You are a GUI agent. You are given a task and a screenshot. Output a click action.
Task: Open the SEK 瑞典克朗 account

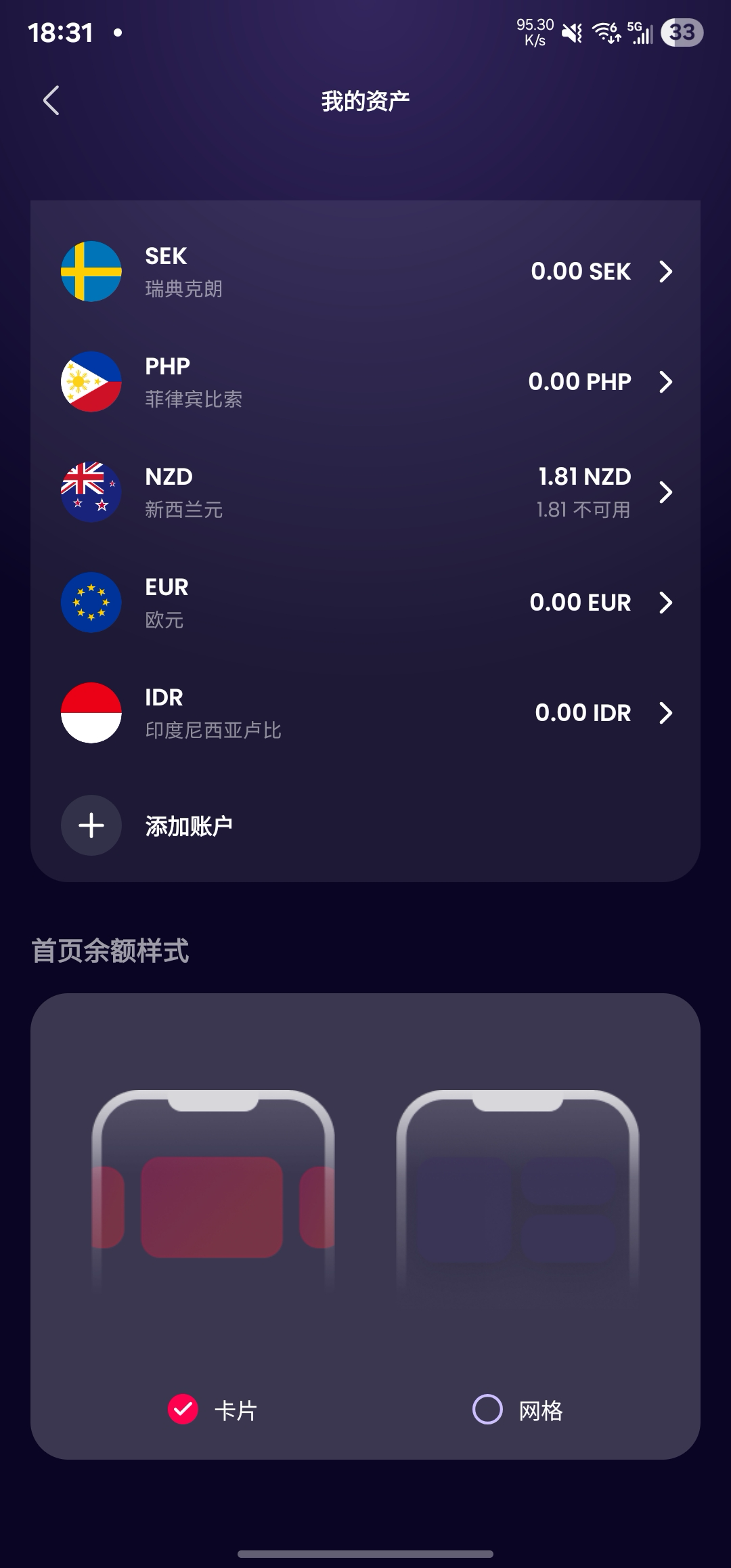point(365,271)
